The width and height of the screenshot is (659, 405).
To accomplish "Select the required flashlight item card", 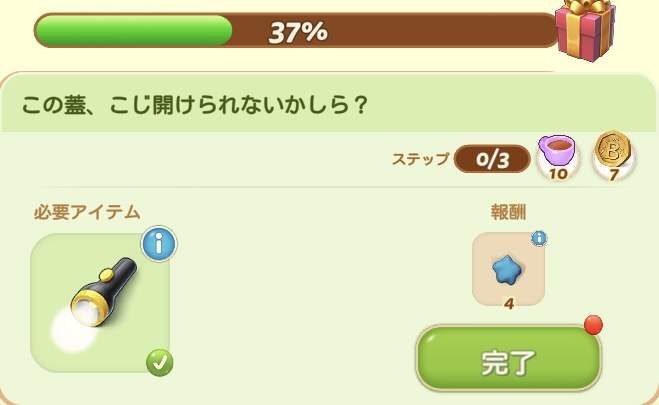I will point(100,303).
